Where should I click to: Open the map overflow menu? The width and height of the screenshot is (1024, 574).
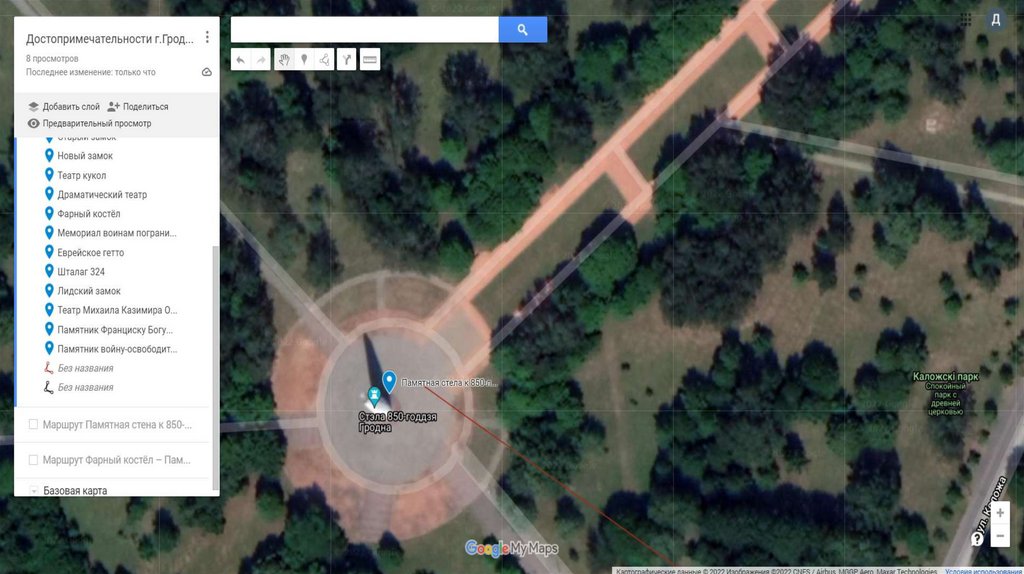pyautogui.click(x=207, y=38)
